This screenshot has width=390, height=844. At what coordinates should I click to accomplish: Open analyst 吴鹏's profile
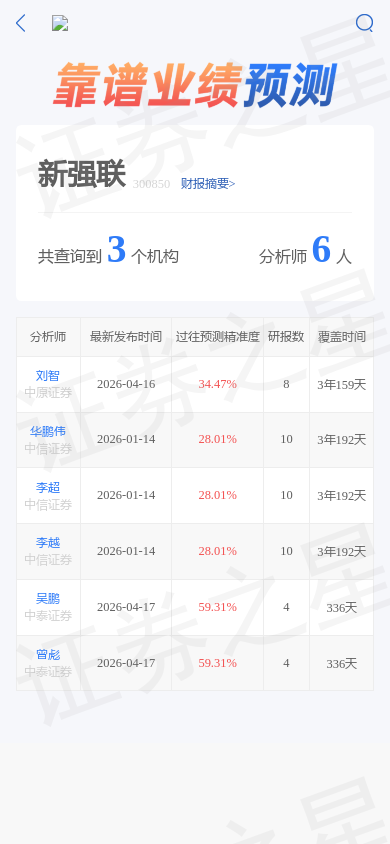coord(48,599)
